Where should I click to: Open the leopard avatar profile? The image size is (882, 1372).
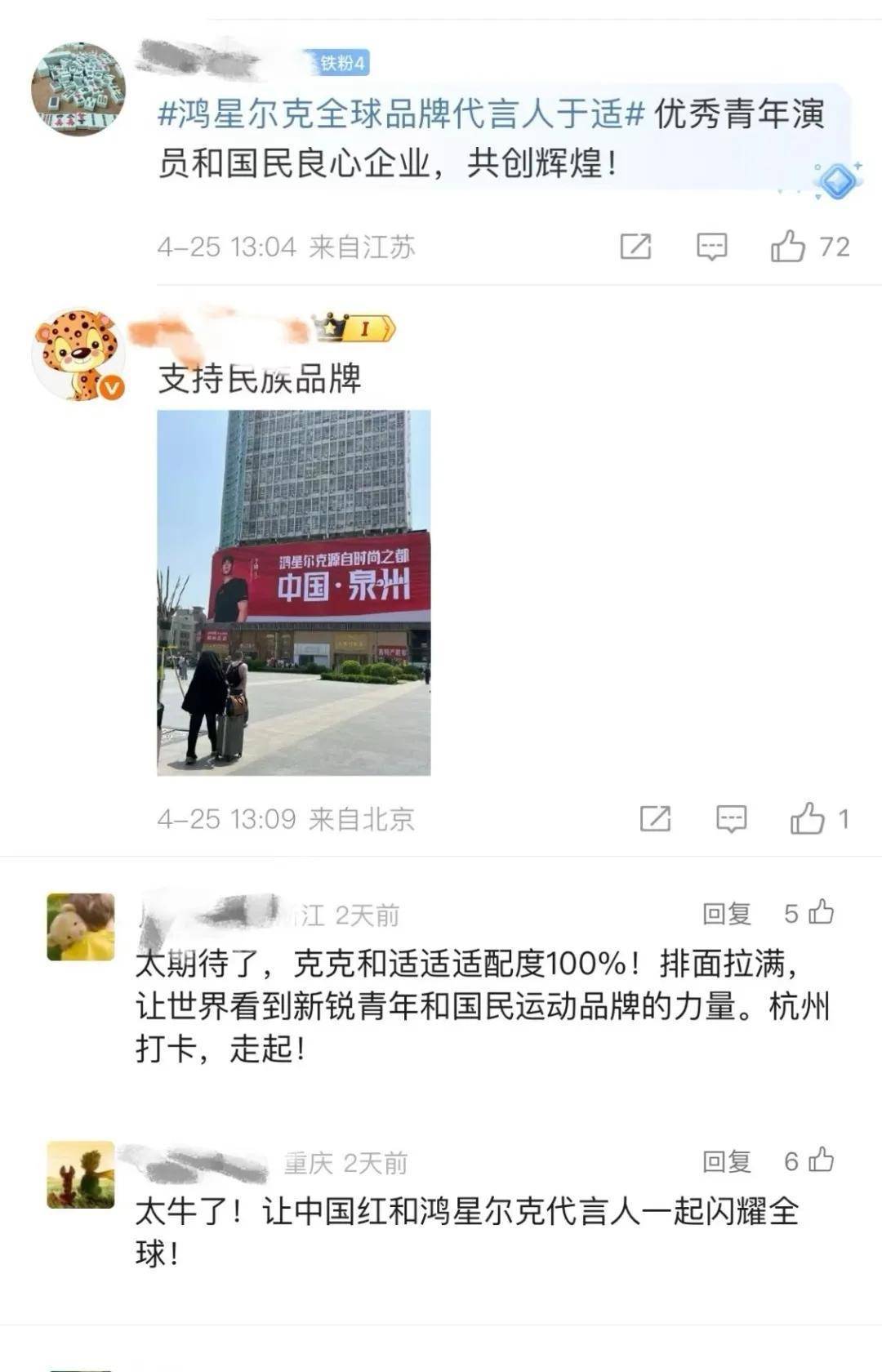pos(78,355)
